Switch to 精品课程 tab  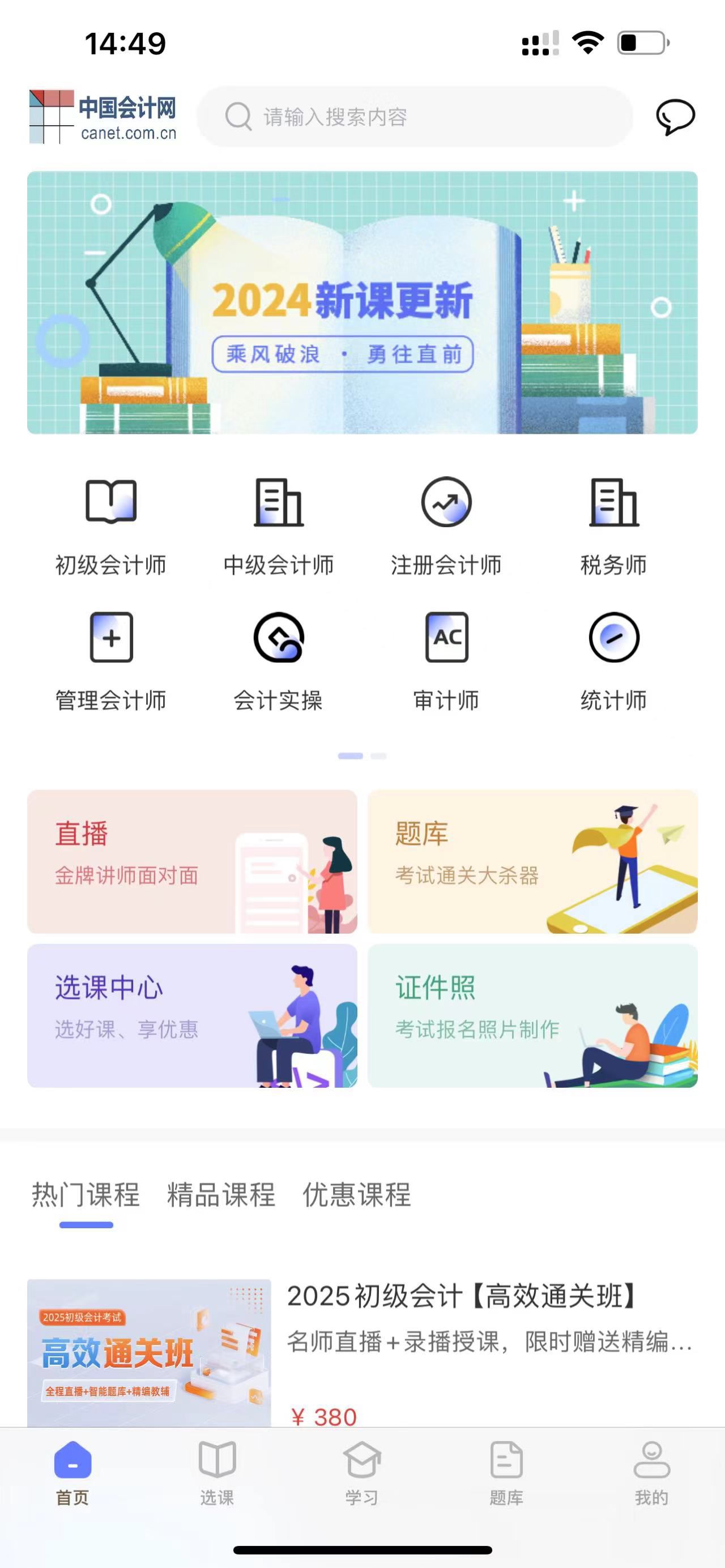pyautogui.click(x=221, y=1194)
